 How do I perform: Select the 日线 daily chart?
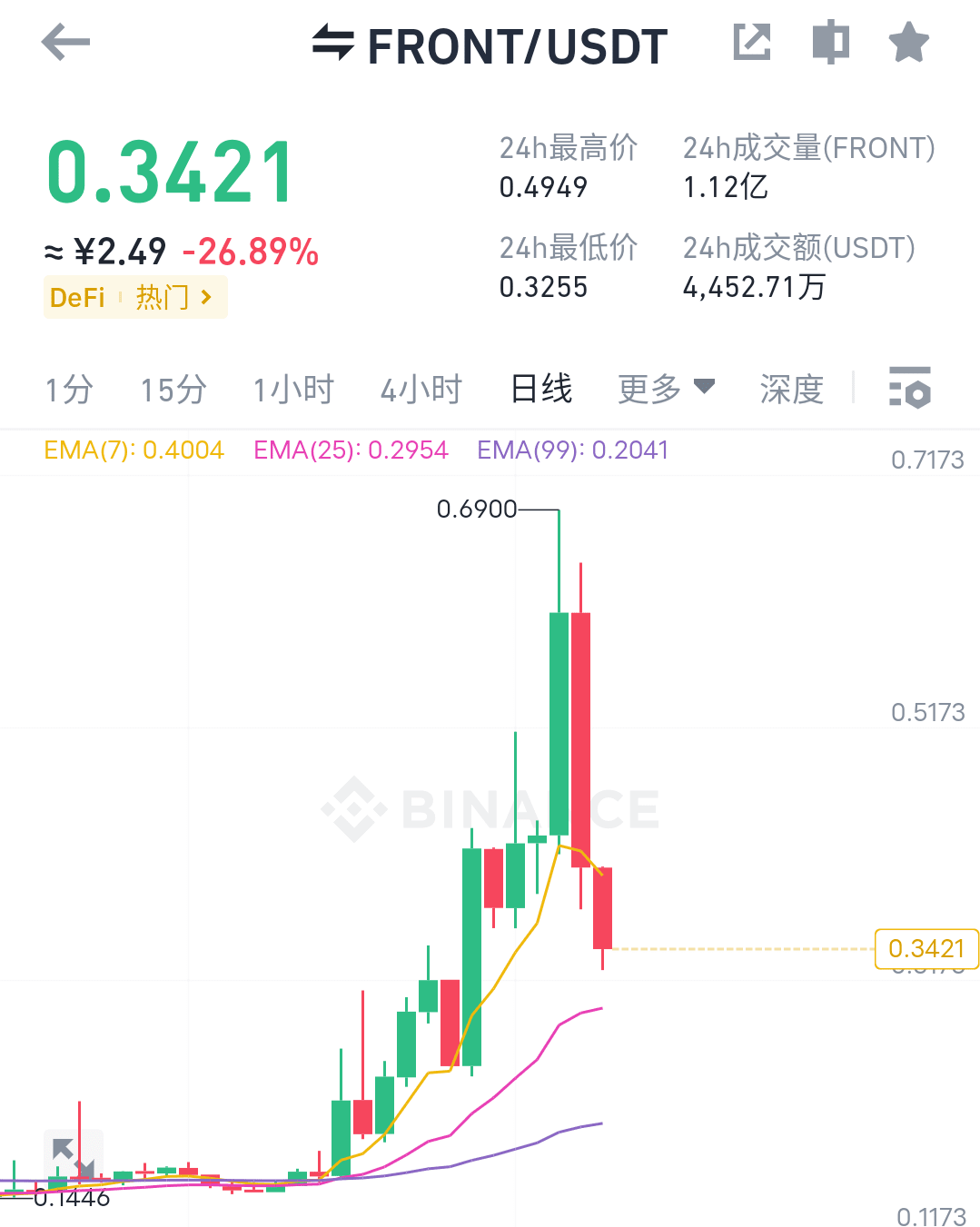click(x=541, y=389)
